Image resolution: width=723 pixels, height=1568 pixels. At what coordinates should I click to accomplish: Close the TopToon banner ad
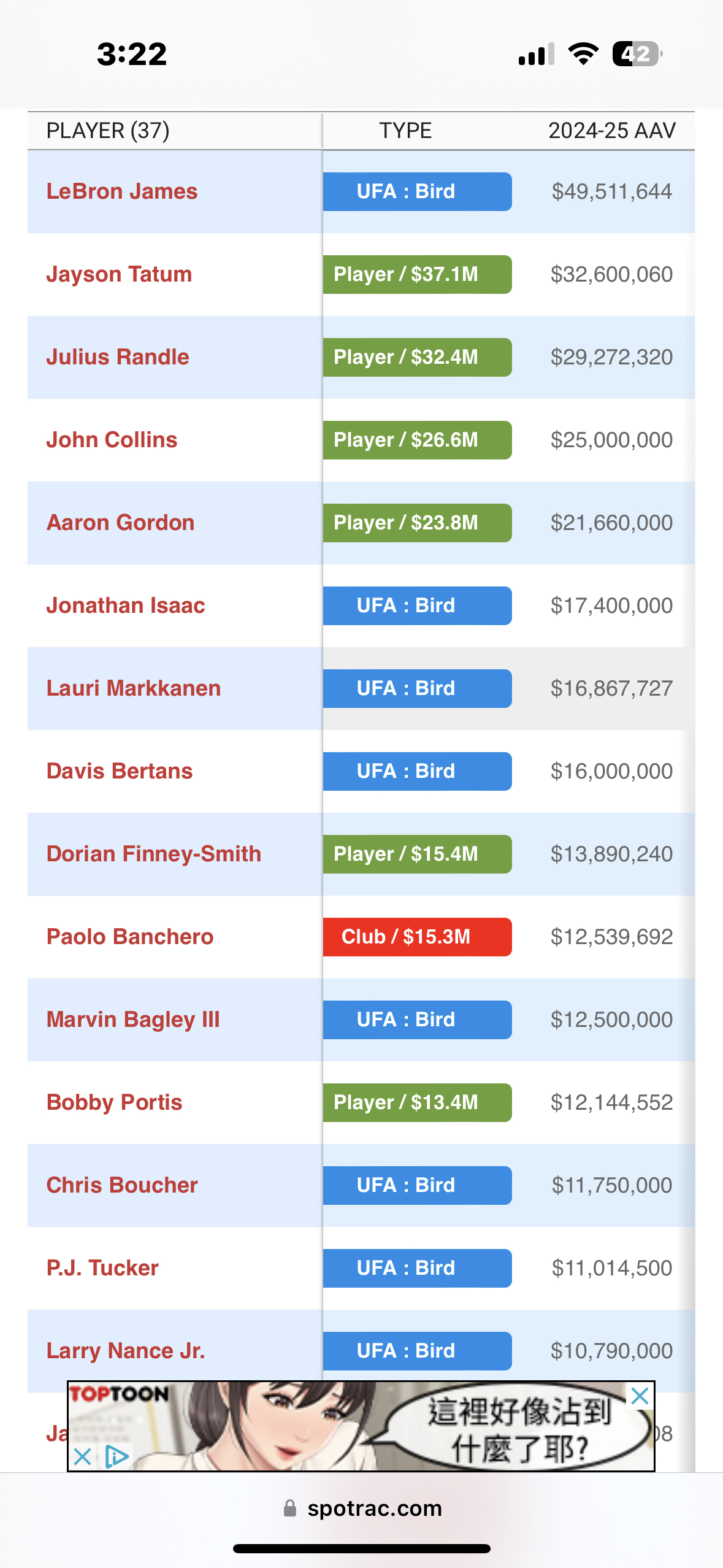640,1396
